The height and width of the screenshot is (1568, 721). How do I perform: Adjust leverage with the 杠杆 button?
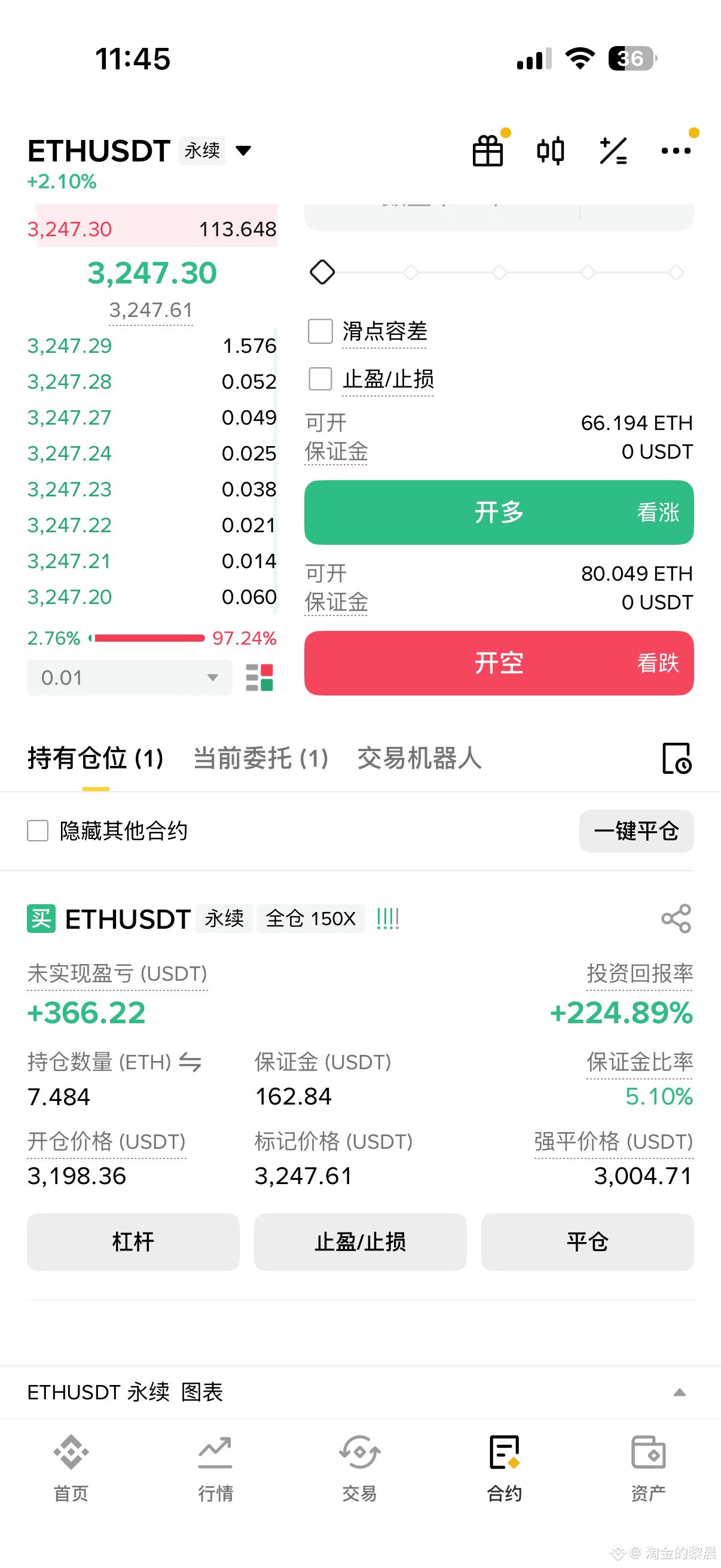pyautogui.click(x=133, y=1241)
